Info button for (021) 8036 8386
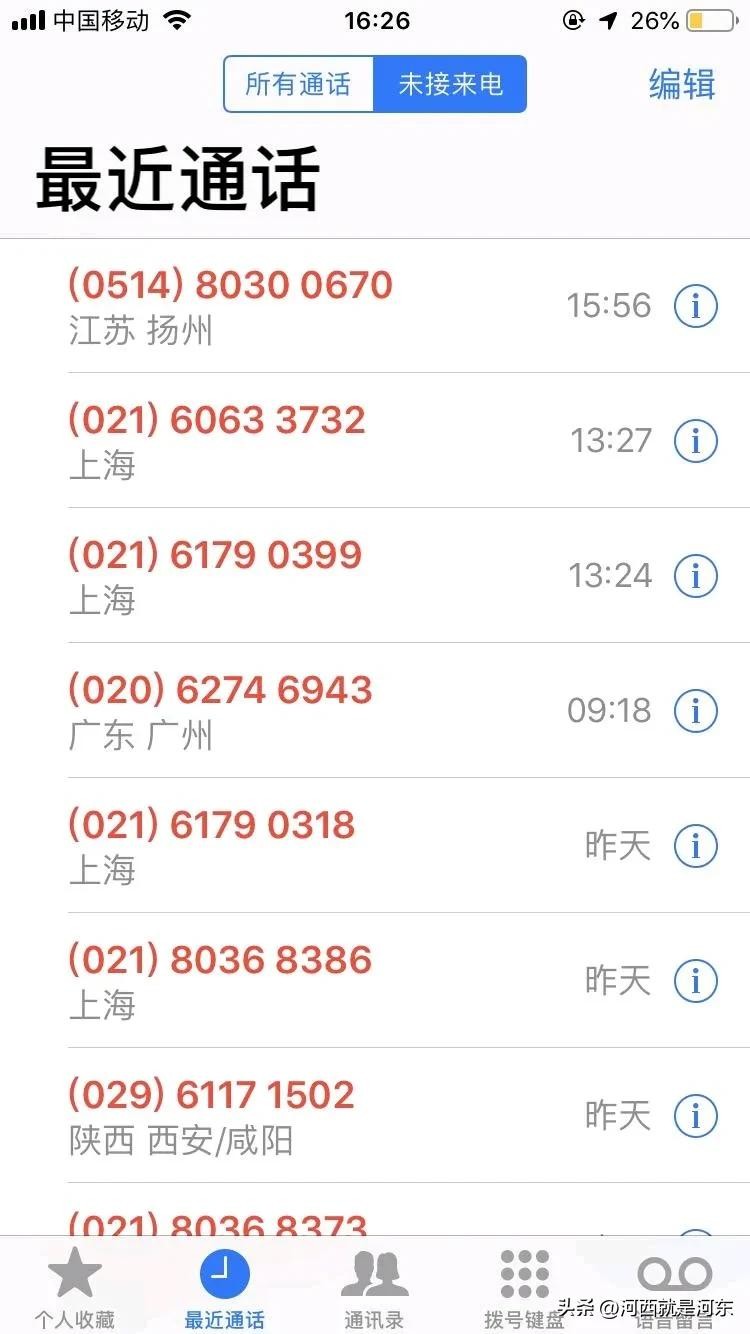 [696, 981]
